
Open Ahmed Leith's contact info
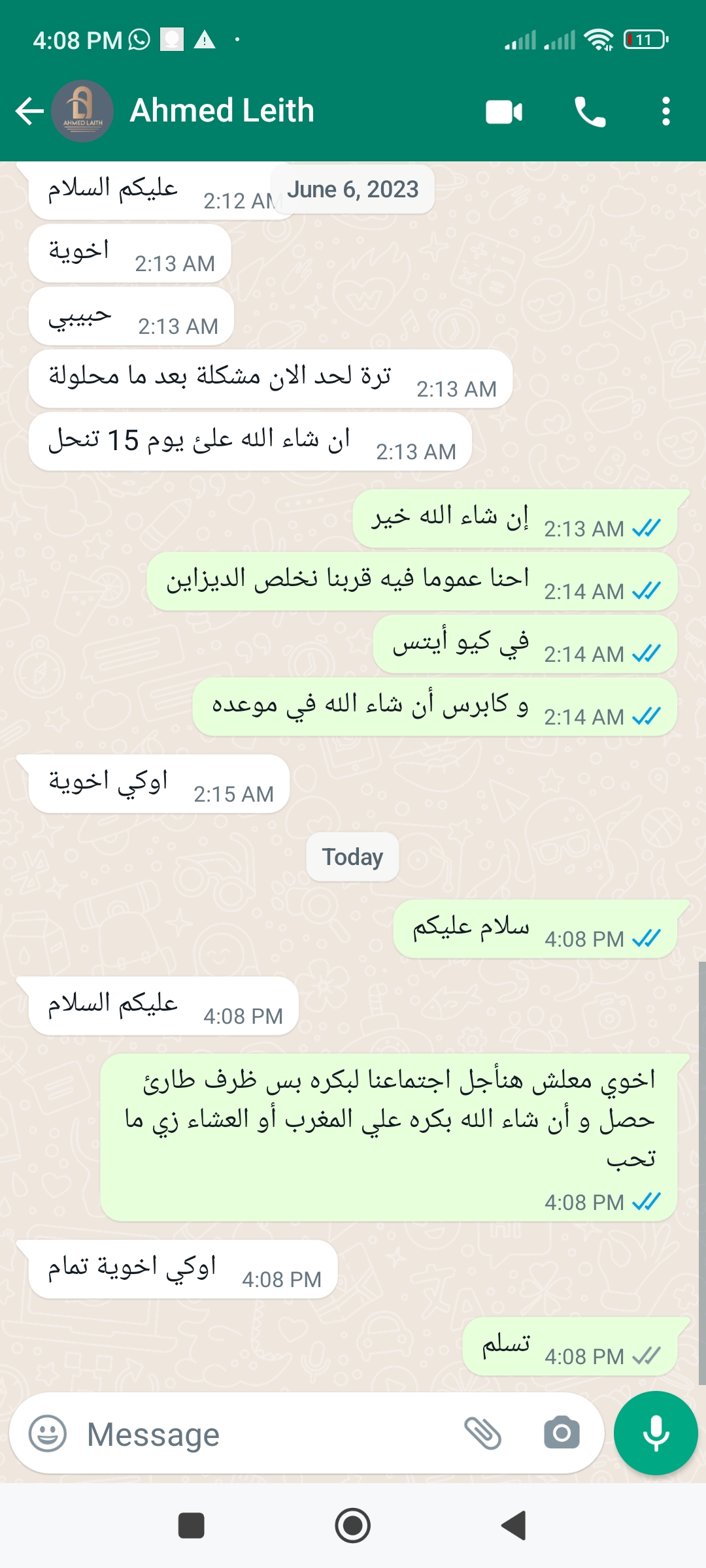coord(222,110)
